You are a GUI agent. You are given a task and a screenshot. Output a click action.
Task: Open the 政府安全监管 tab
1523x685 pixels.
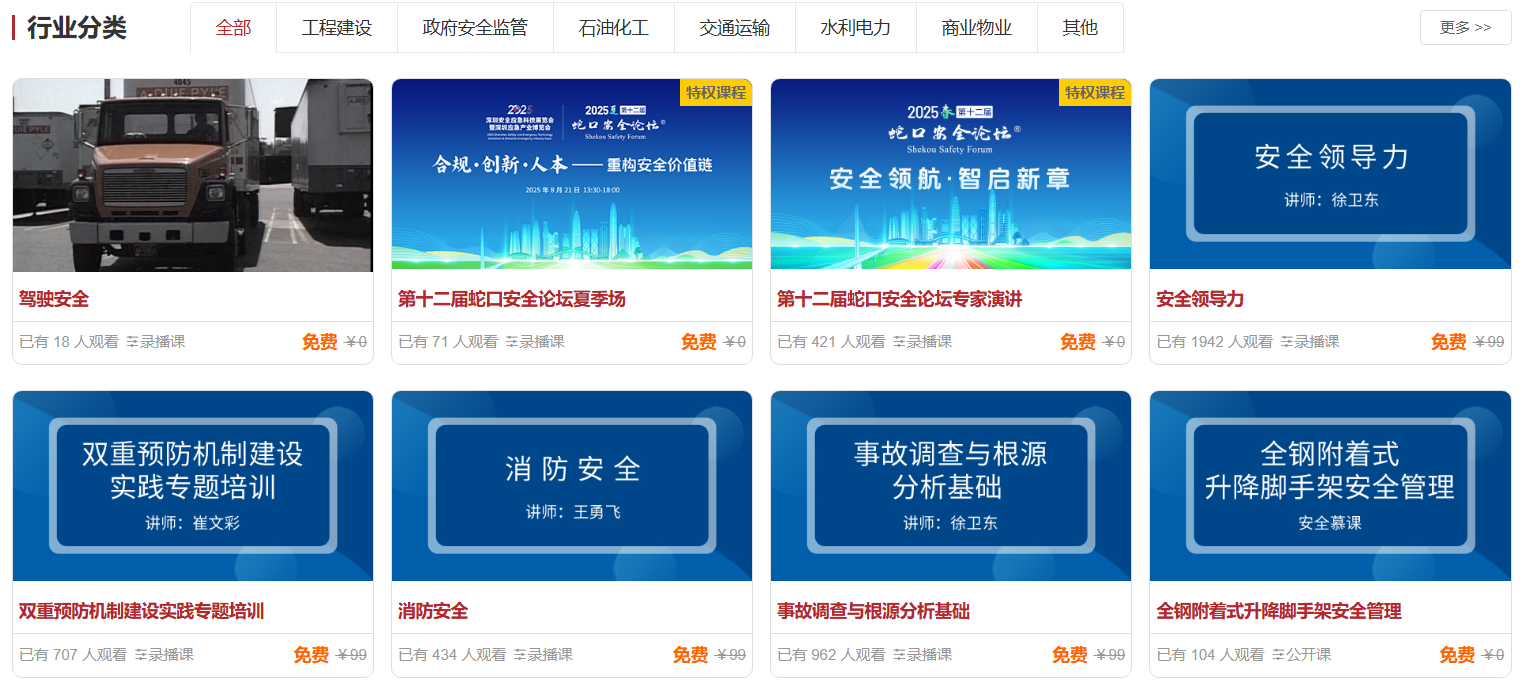(x=475, y=28)
